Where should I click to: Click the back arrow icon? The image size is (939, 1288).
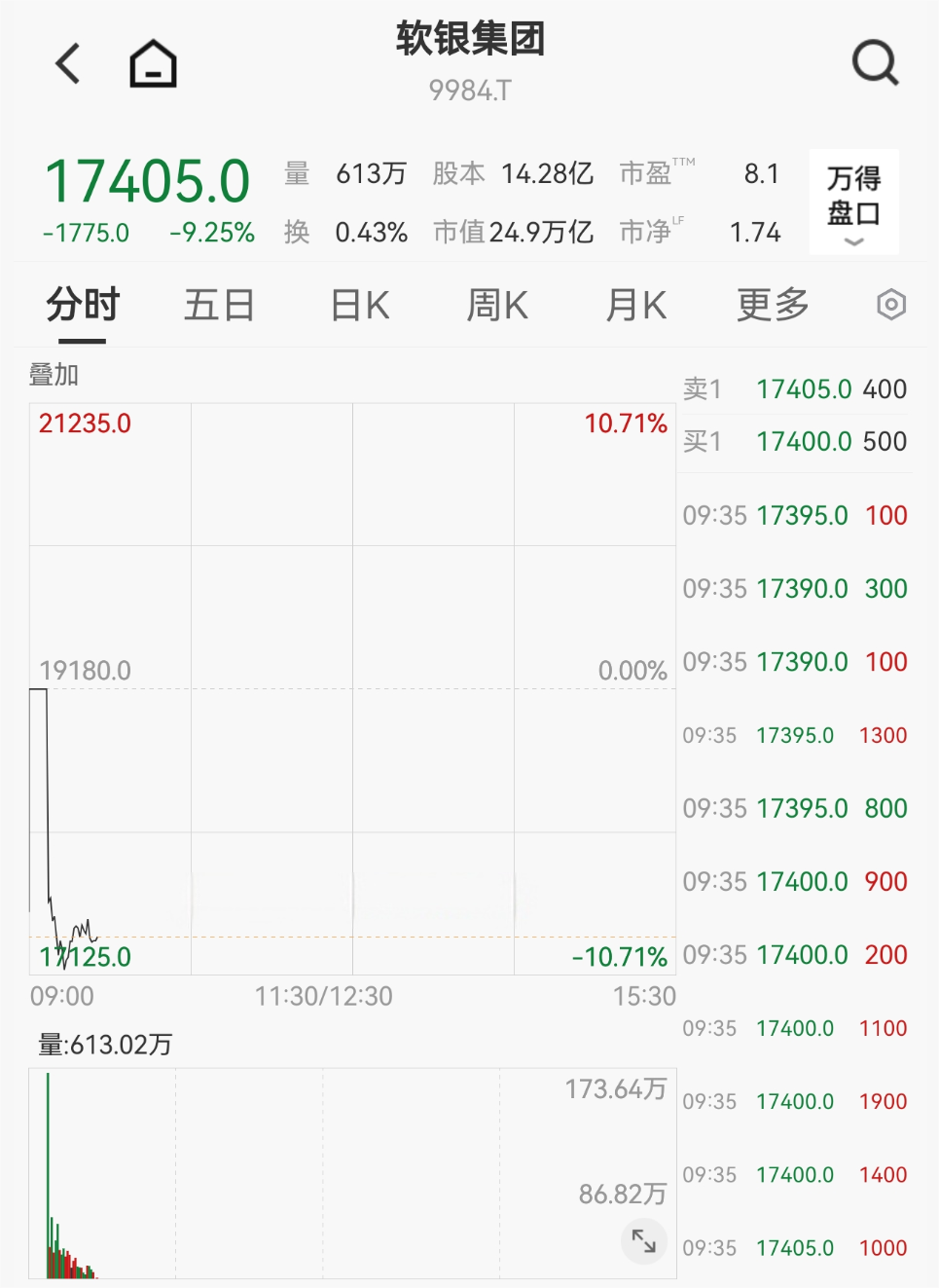pyautogui.click(x=65, y=61)
